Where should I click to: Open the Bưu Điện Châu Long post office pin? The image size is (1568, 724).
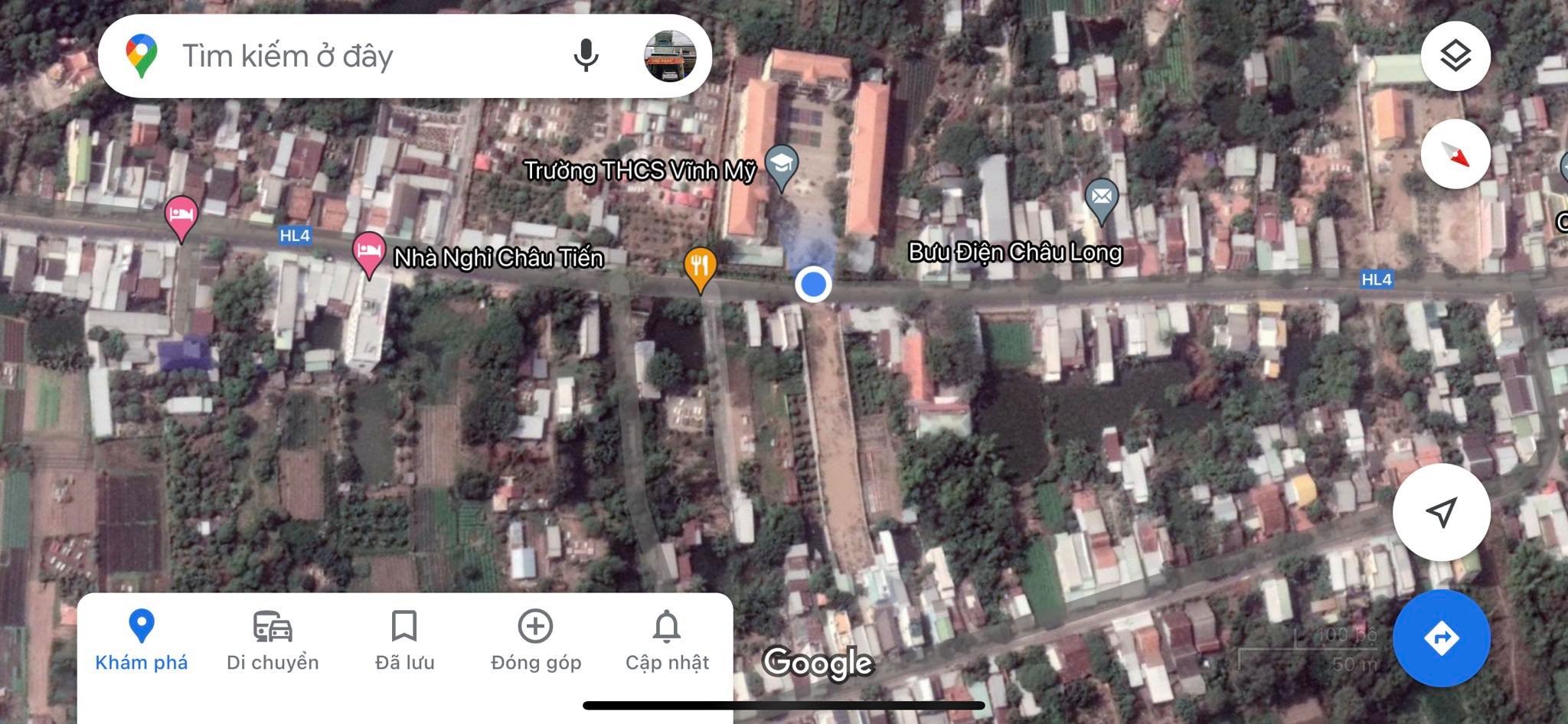coord(1102,197)
